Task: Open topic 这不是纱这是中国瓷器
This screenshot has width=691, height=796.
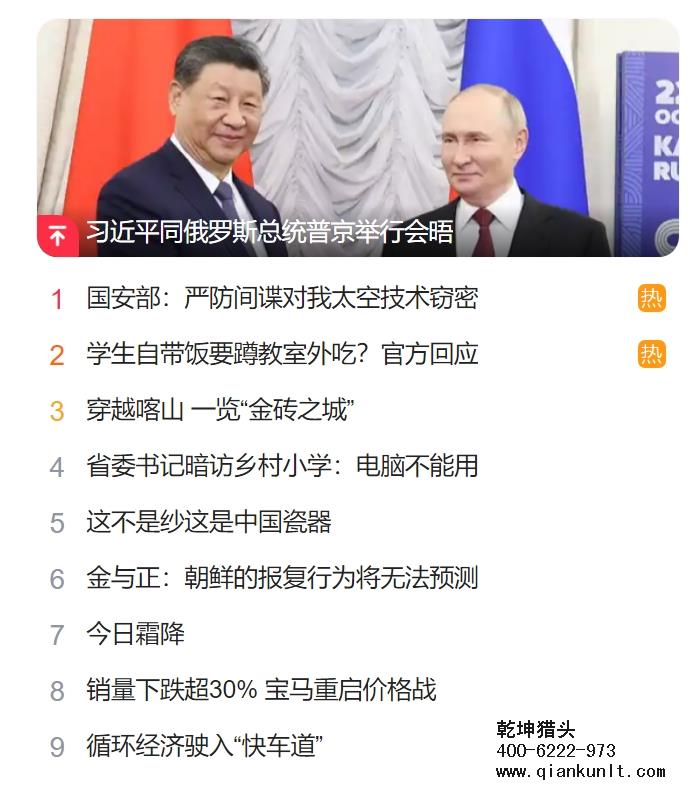Action: [x=208, y=522]
